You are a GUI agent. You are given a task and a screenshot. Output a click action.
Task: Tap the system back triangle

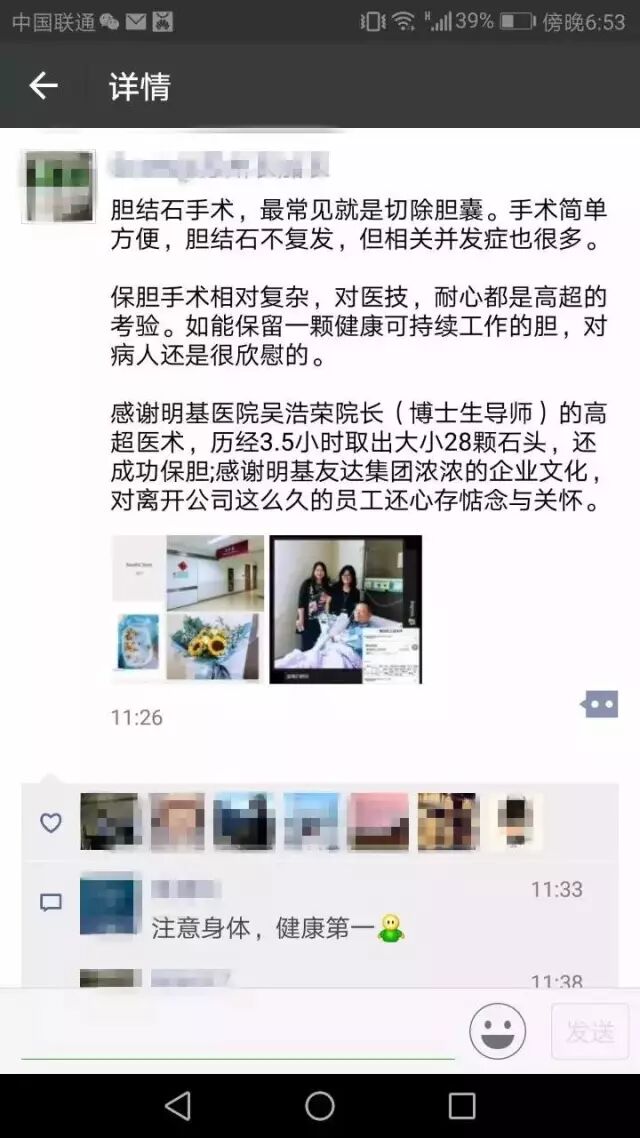click(178, 1105)
